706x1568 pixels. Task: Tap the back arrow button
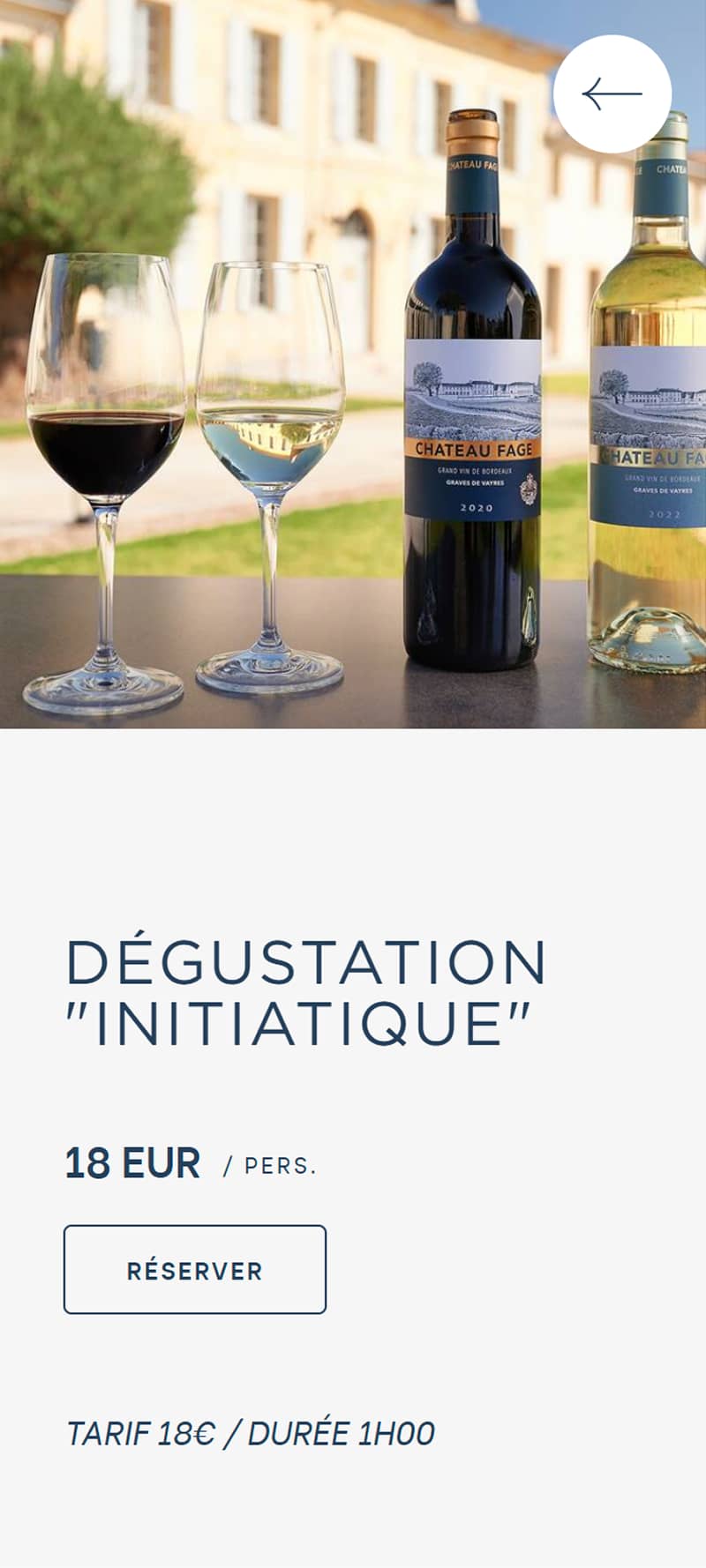[x=612, y=93]
